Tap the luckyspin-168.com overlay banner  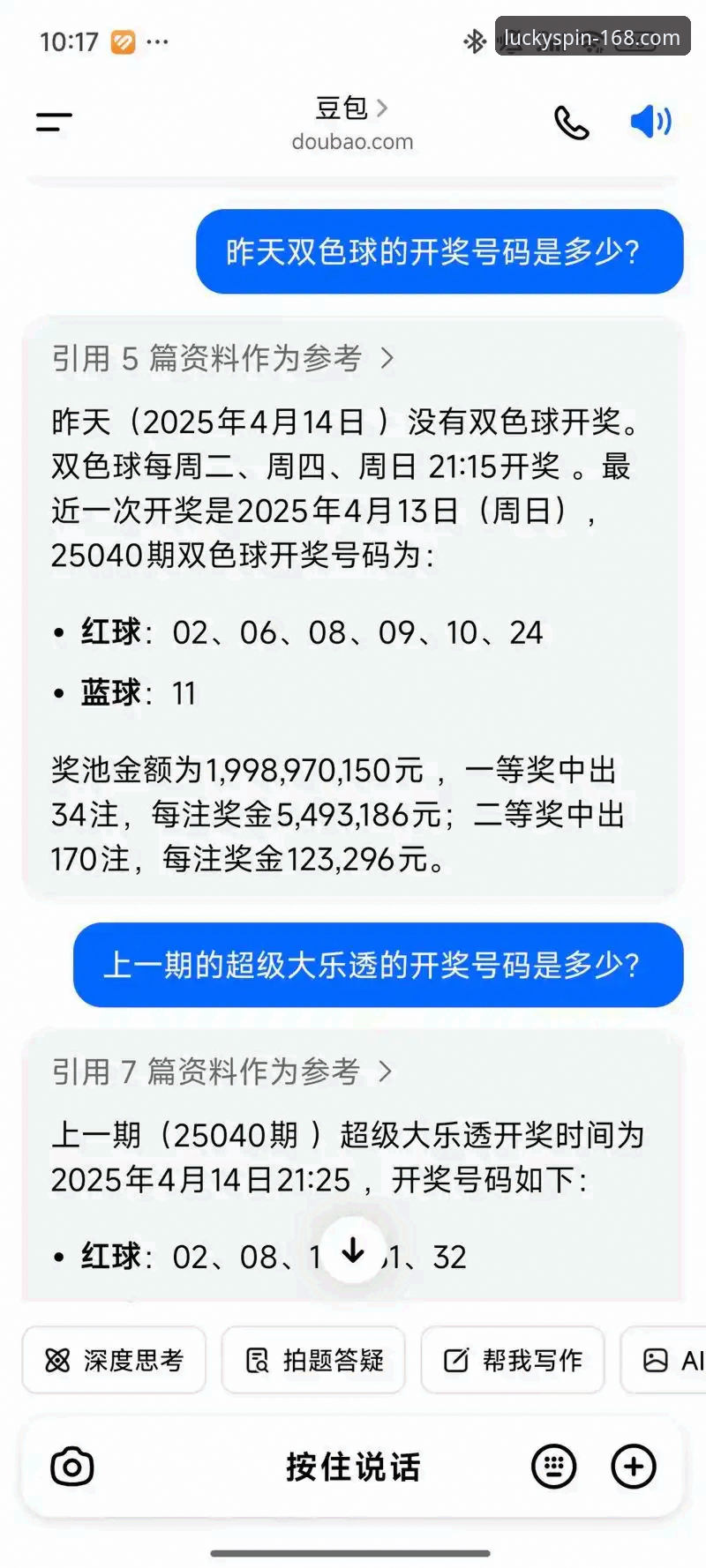(x=593, y=37)
